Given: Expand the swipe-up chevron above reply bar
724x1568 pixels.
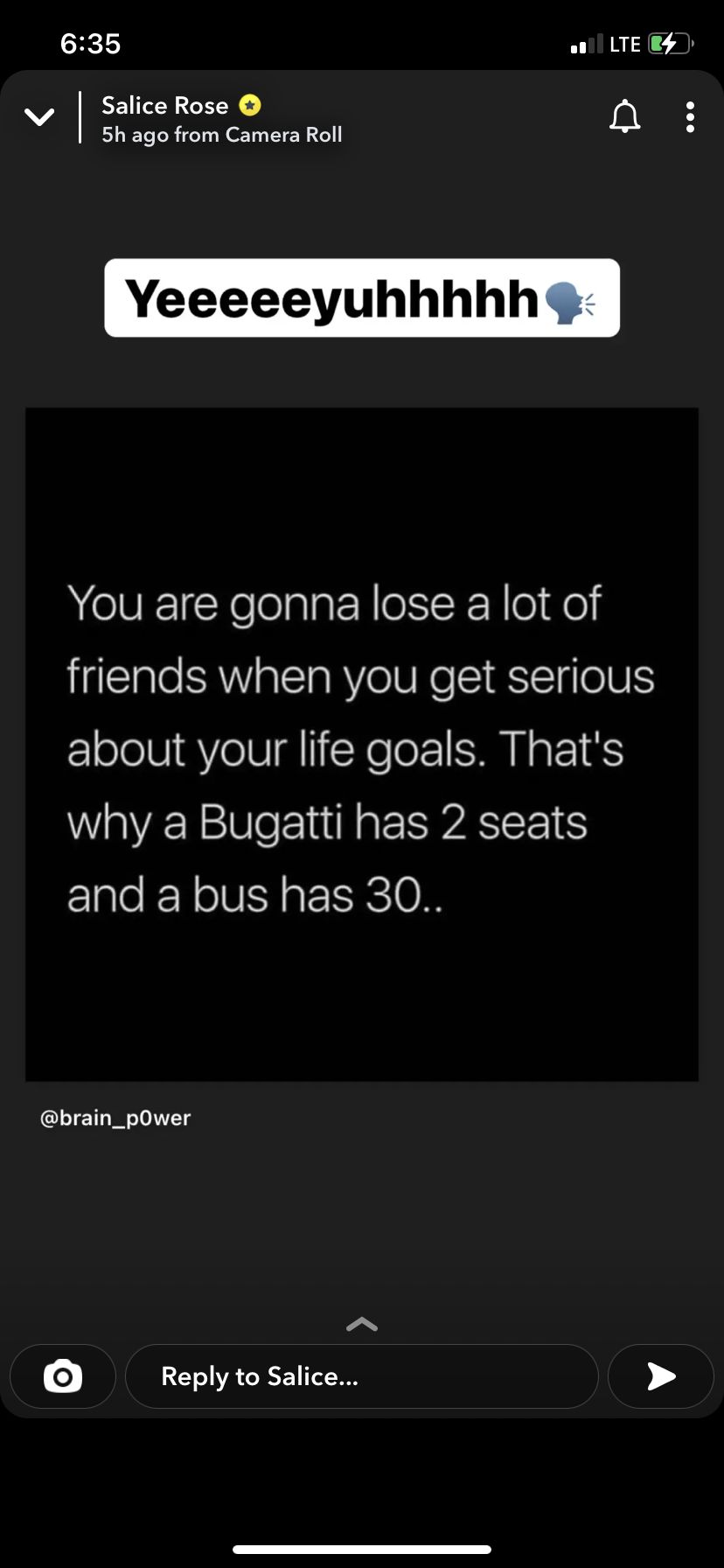Looking at the screenshot, I should pos(362,1325).
